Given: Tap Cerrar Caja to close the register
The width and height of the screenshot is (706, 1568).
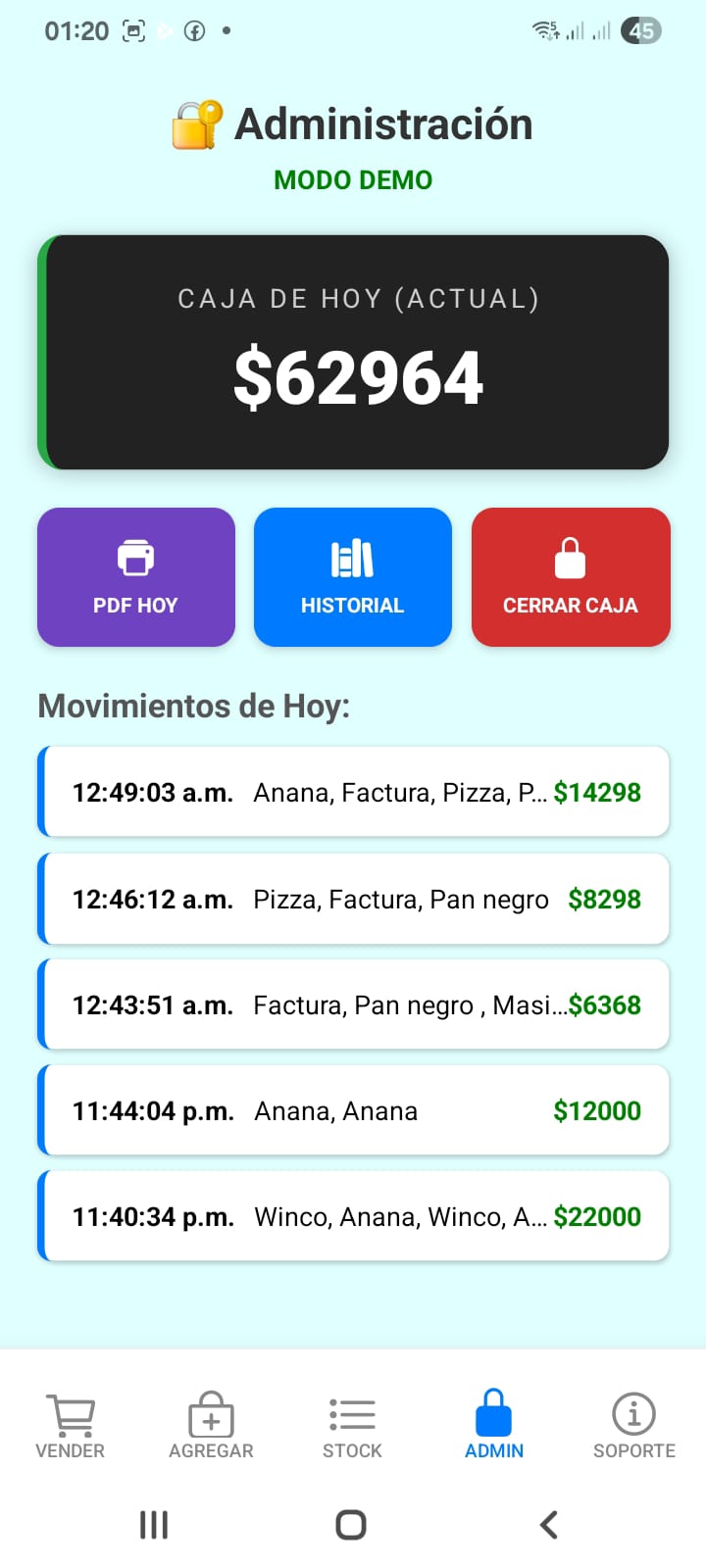Looking at the screenshot, I should (x=571, y=577).
